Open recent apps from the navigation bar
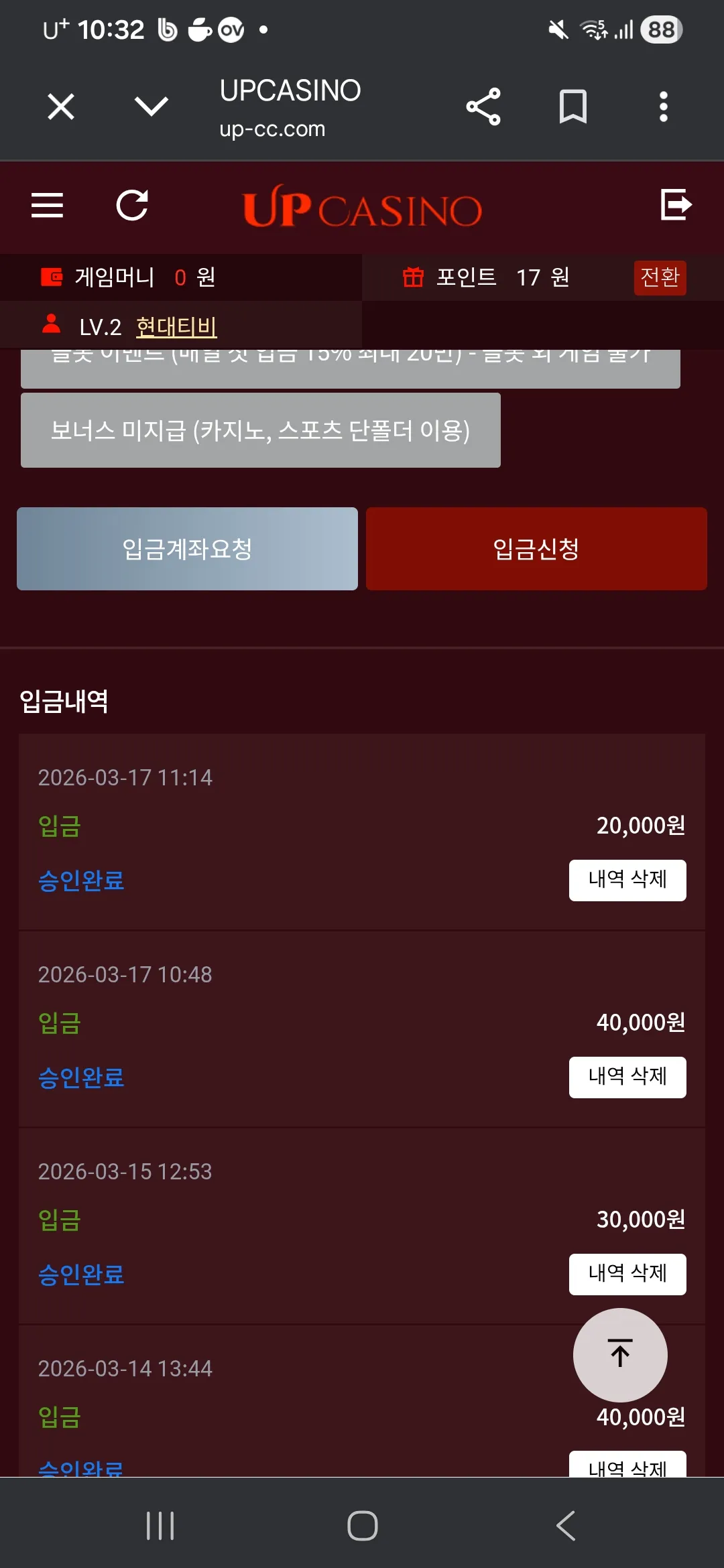The width and height of the screenshot is (724, 1568). click(160, 1526)
